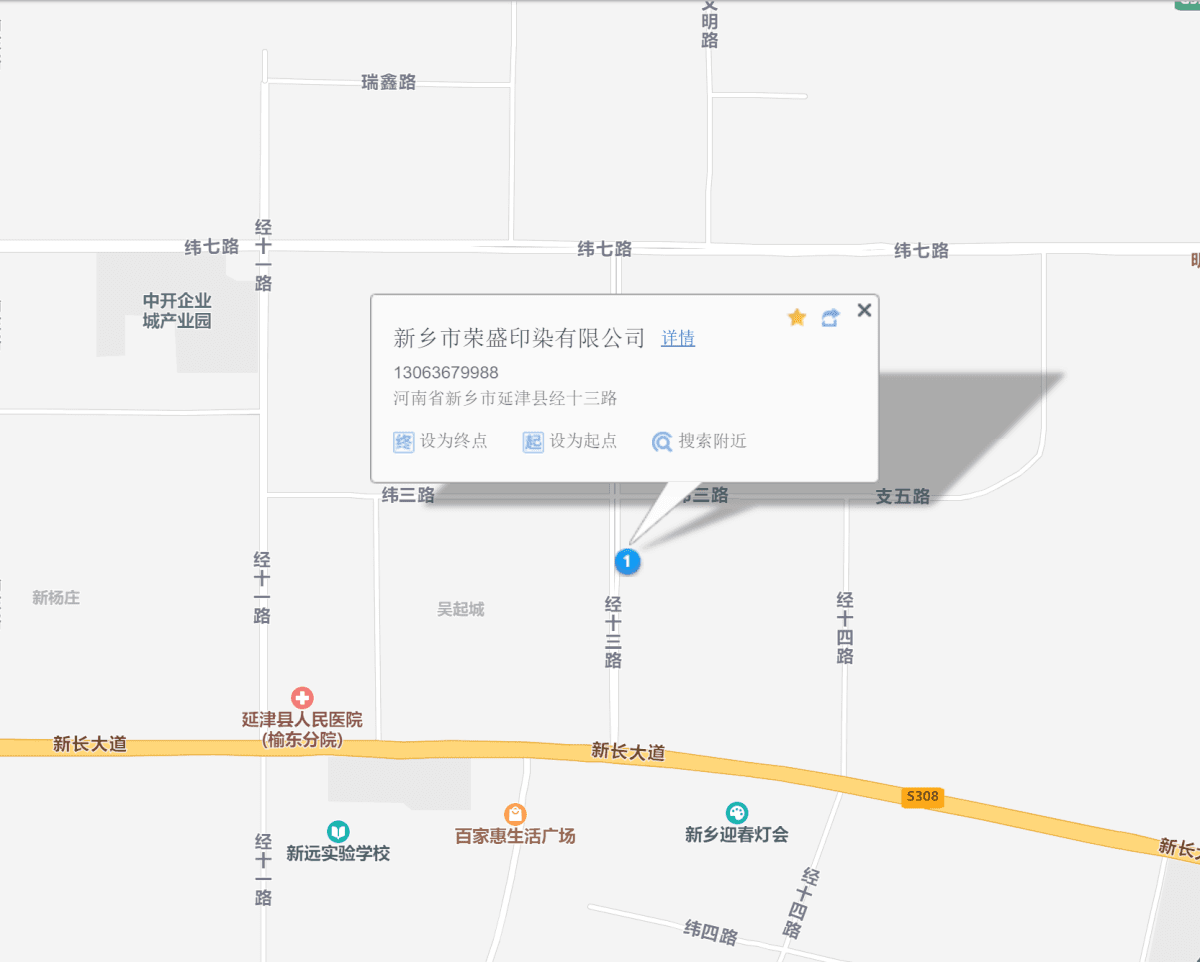
Task: Select 设为终点 to set as destination
Action: pyautogui.click(x=441, y=441)
